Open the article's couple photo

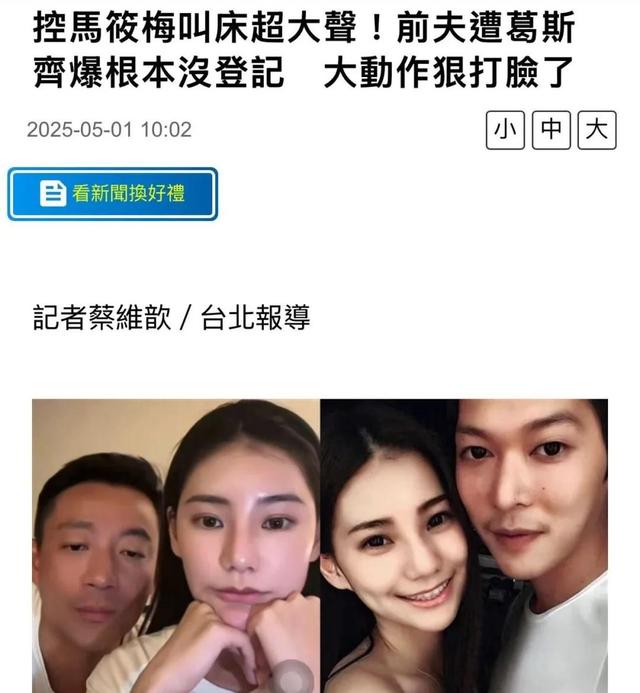(320, 545)
